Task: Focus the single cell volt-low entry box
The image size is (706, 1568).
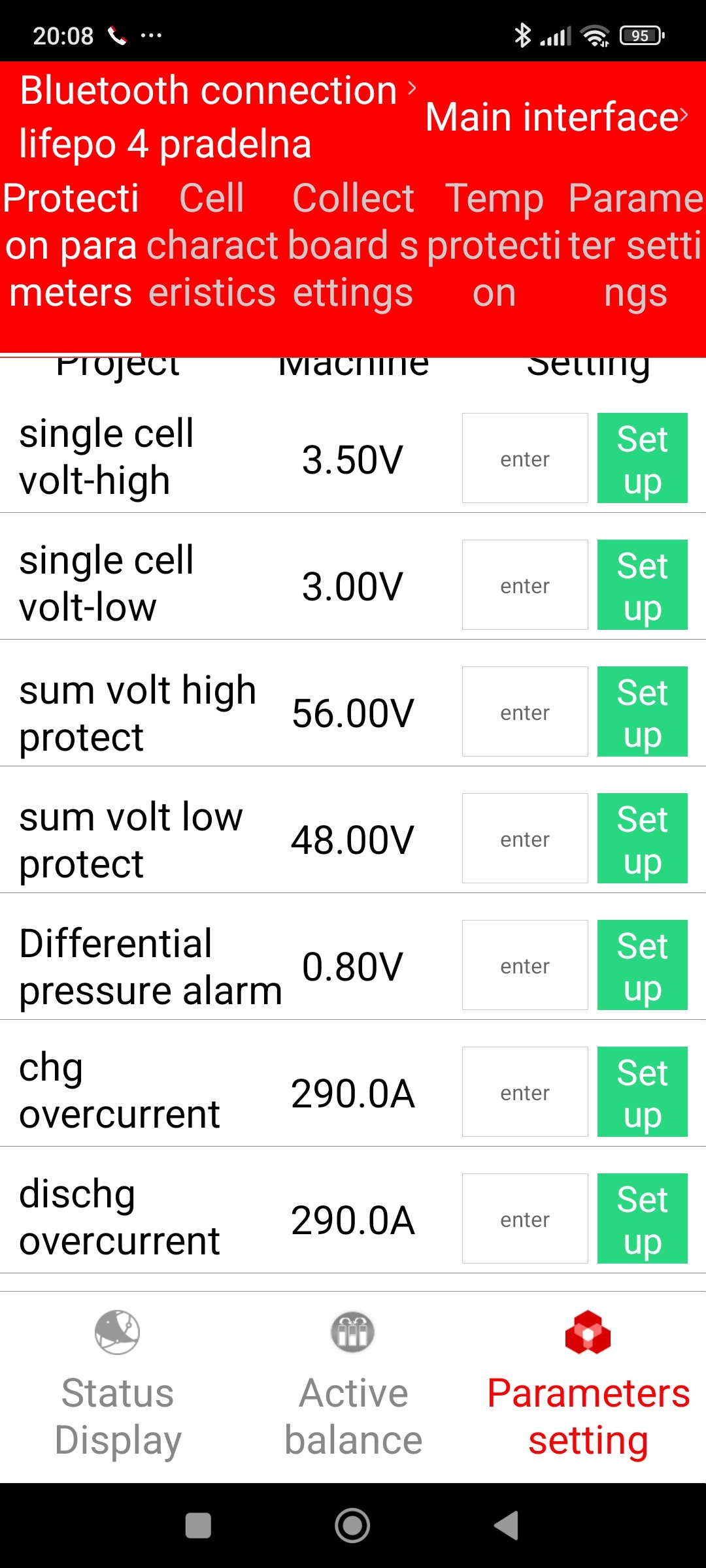Action: pos(525,585)
